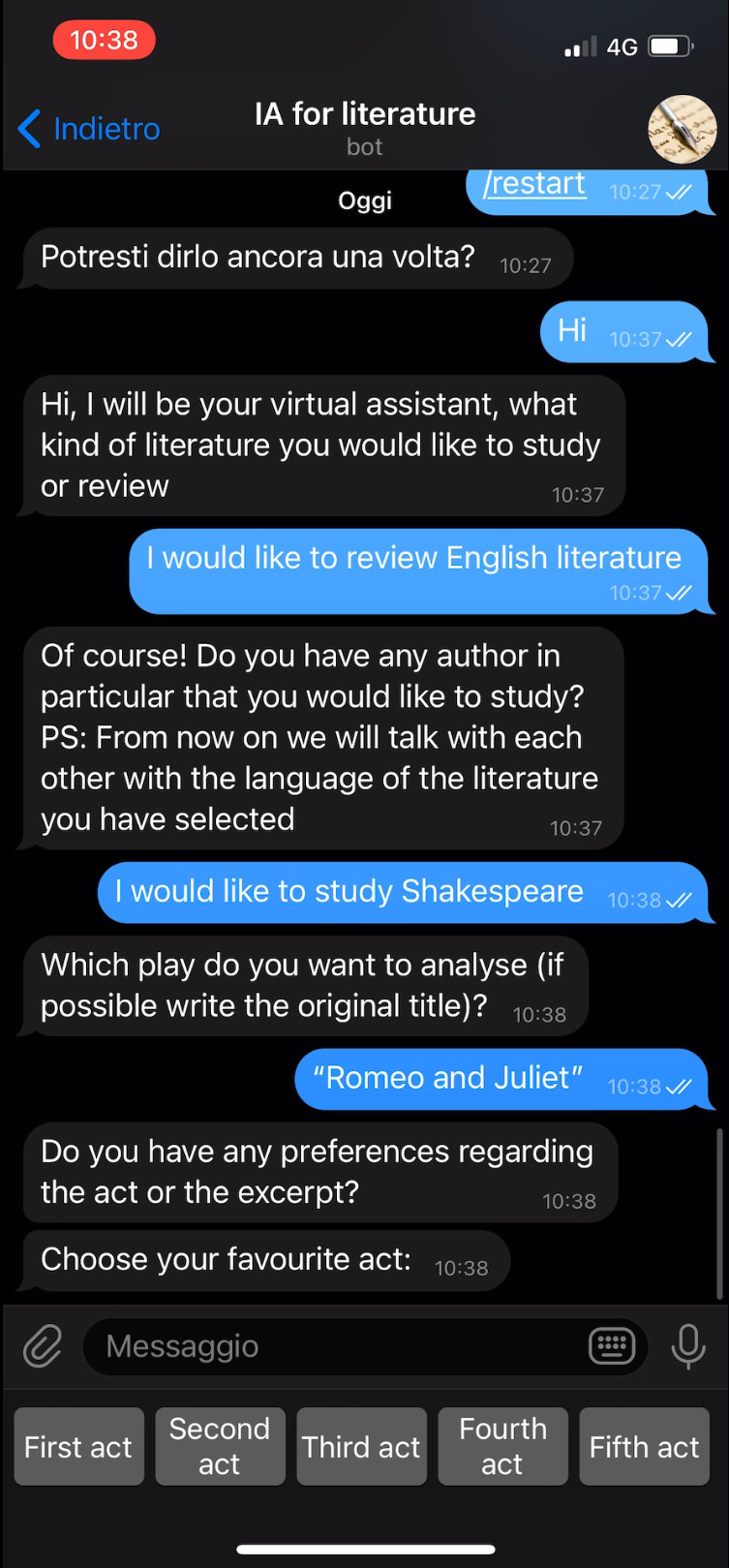The image size is (729, 1568).
Task: Pick the Third act reply
Action: (361, 1447)
